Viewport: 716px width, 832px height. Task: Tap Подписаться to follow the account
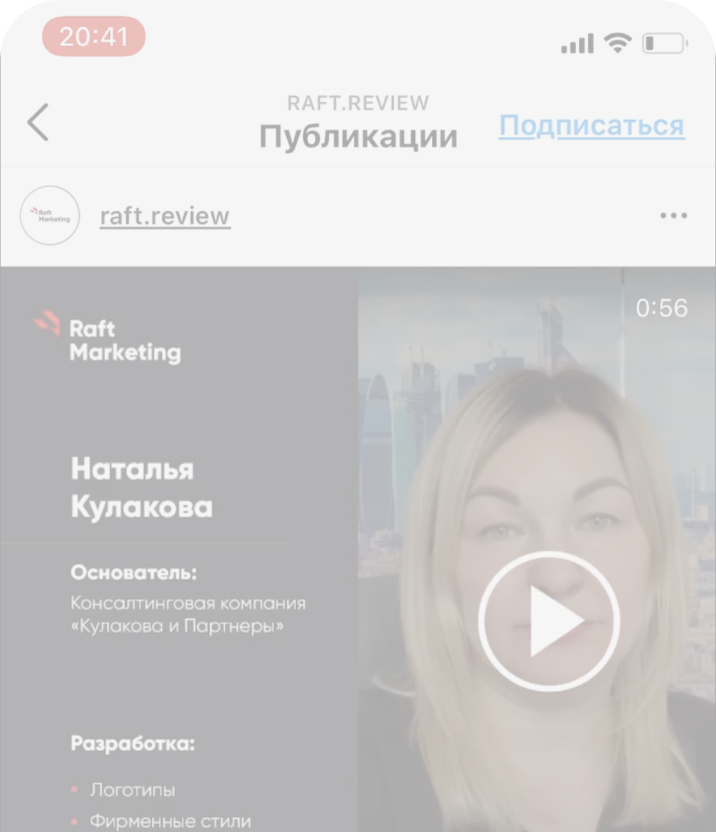pos(591,126)
